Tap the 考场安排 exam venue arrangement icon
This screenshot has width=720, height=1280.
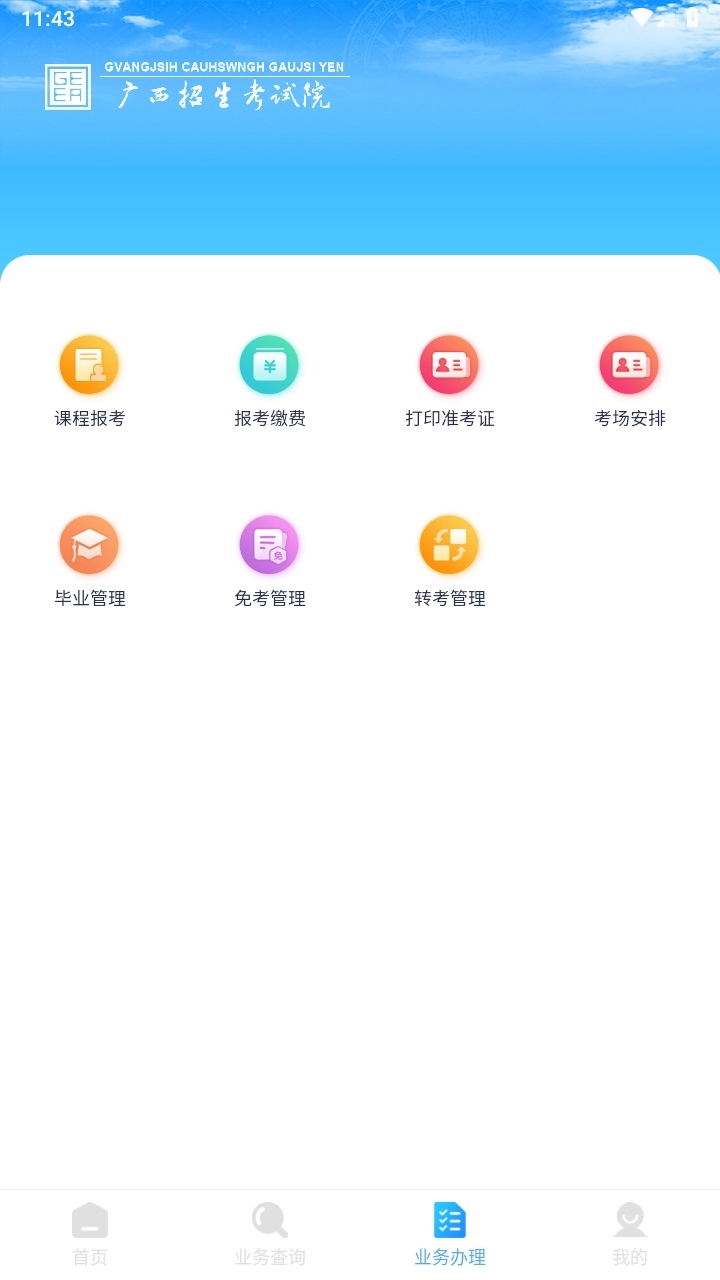coord(629,364)
